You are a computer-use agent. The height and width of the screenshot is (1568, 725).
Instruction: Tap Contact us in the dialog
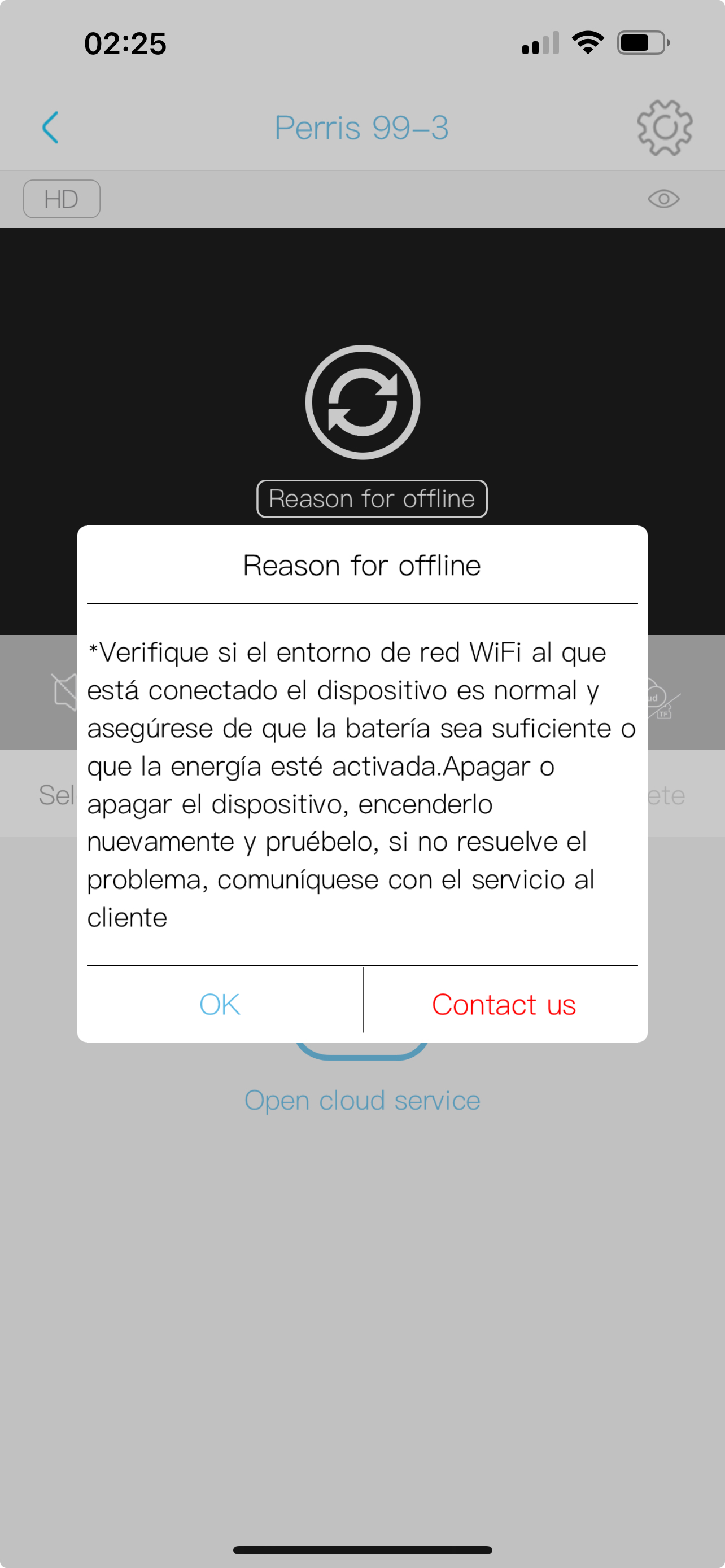504,1004
